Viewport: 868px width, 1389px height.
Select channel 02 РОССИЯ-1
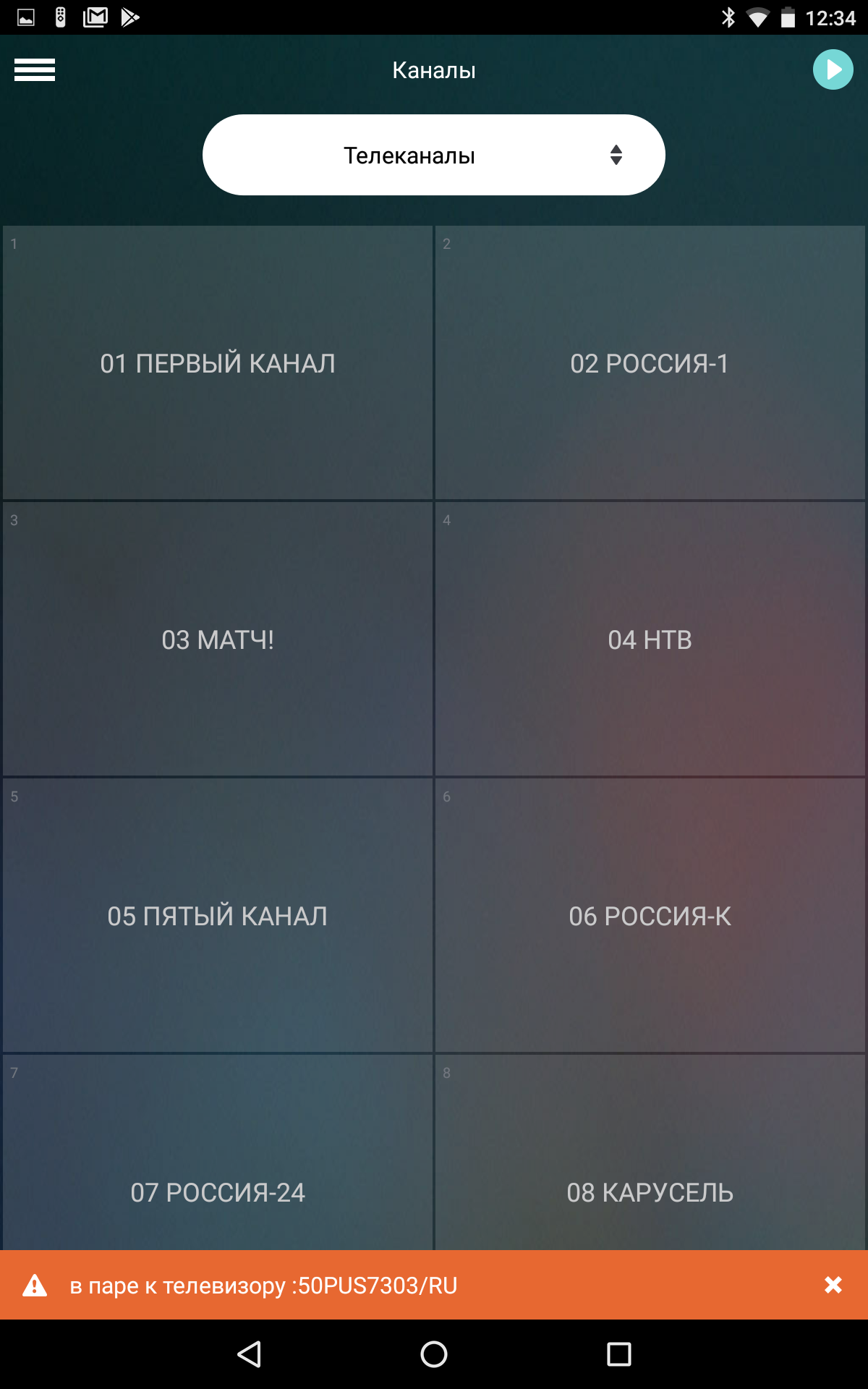650,363
